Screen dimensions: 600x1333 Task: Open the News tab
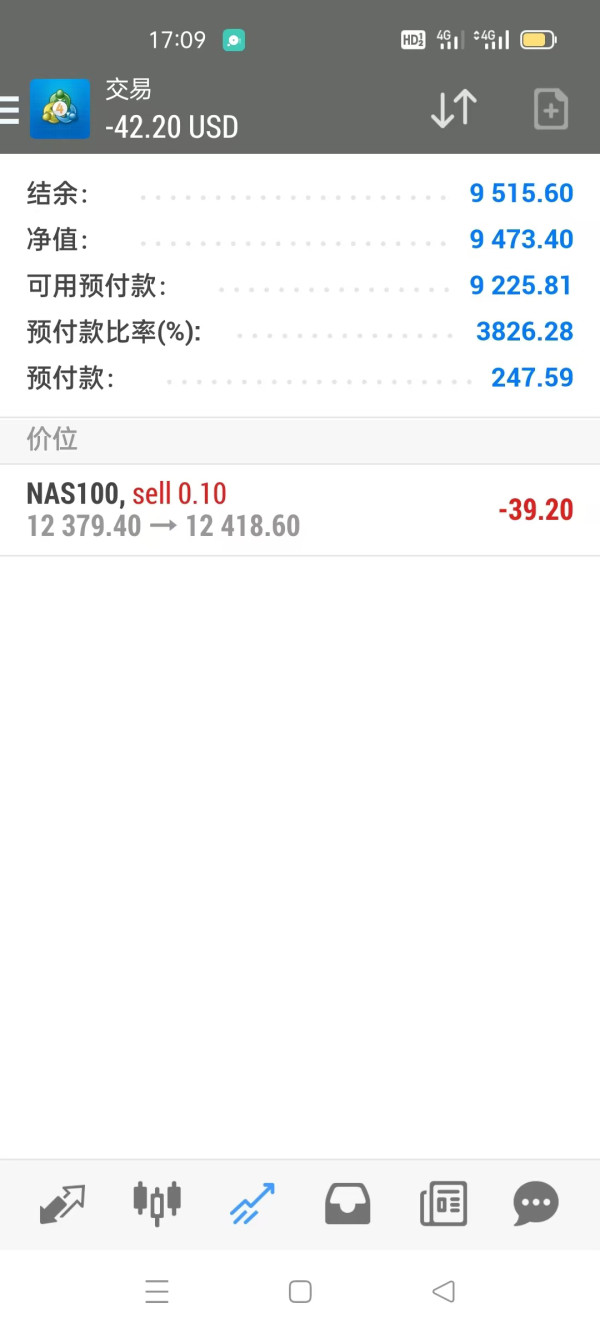pos(443,1203)
